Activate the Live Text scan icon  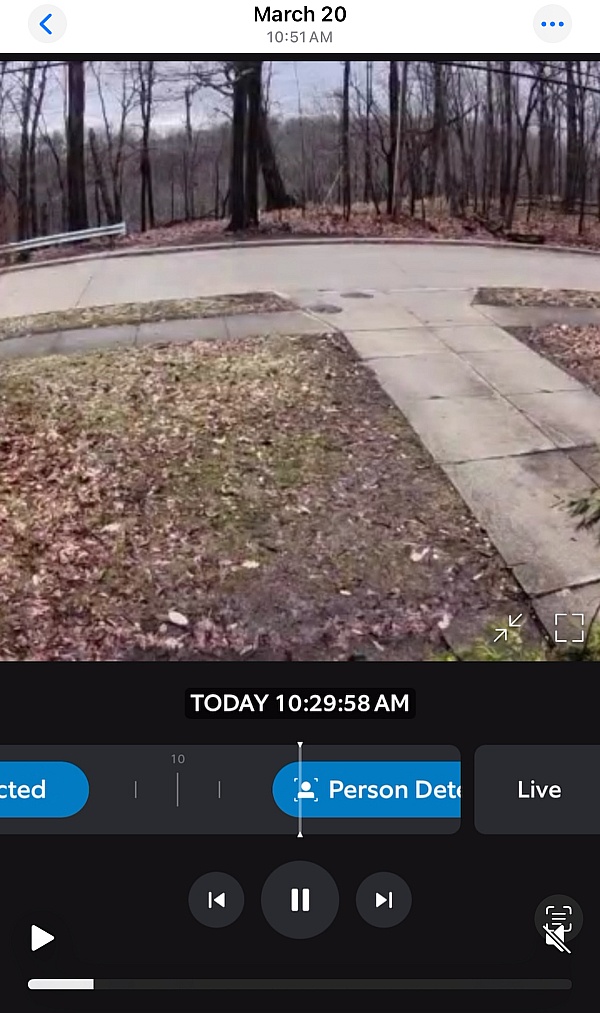click(559, 914)
